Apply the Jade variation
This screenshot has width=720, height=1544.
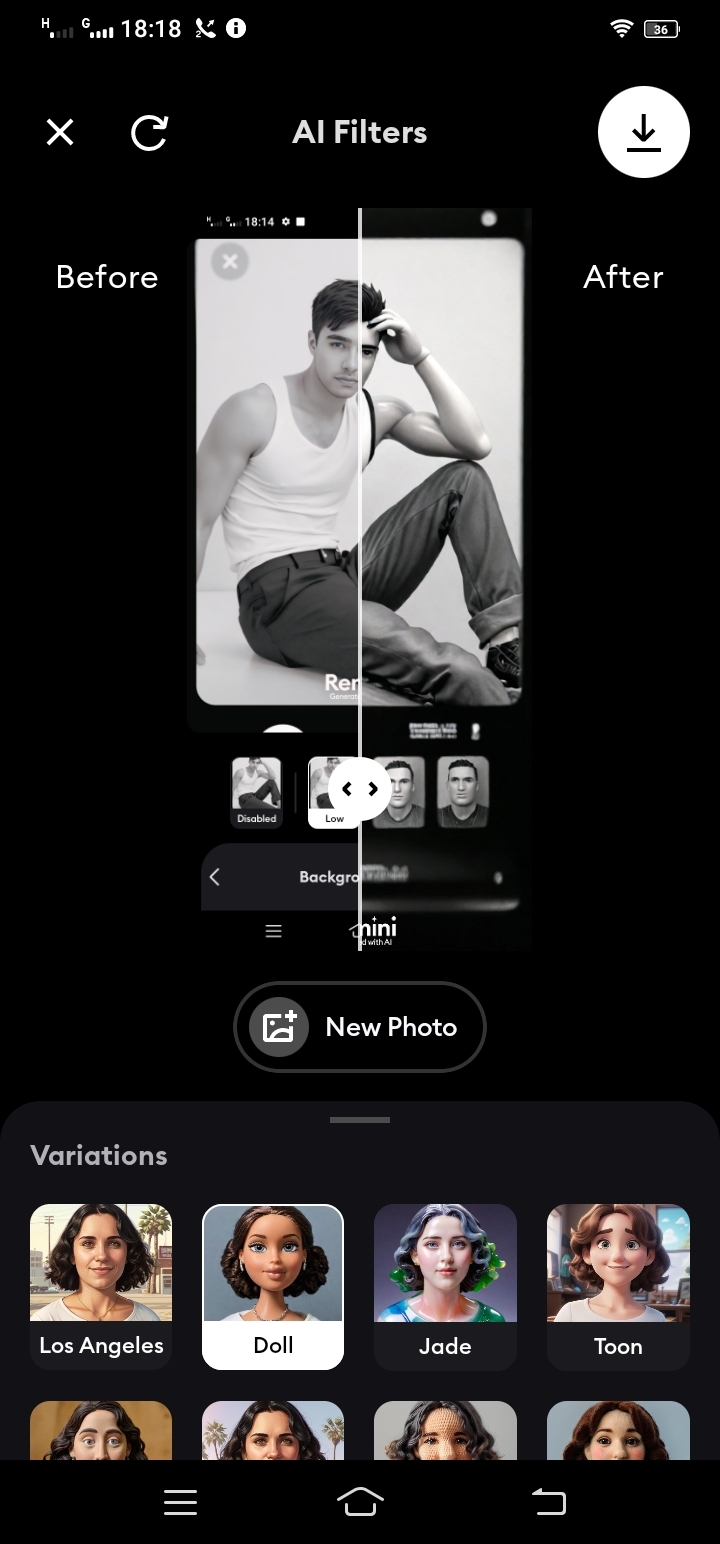pos(445,1287)
